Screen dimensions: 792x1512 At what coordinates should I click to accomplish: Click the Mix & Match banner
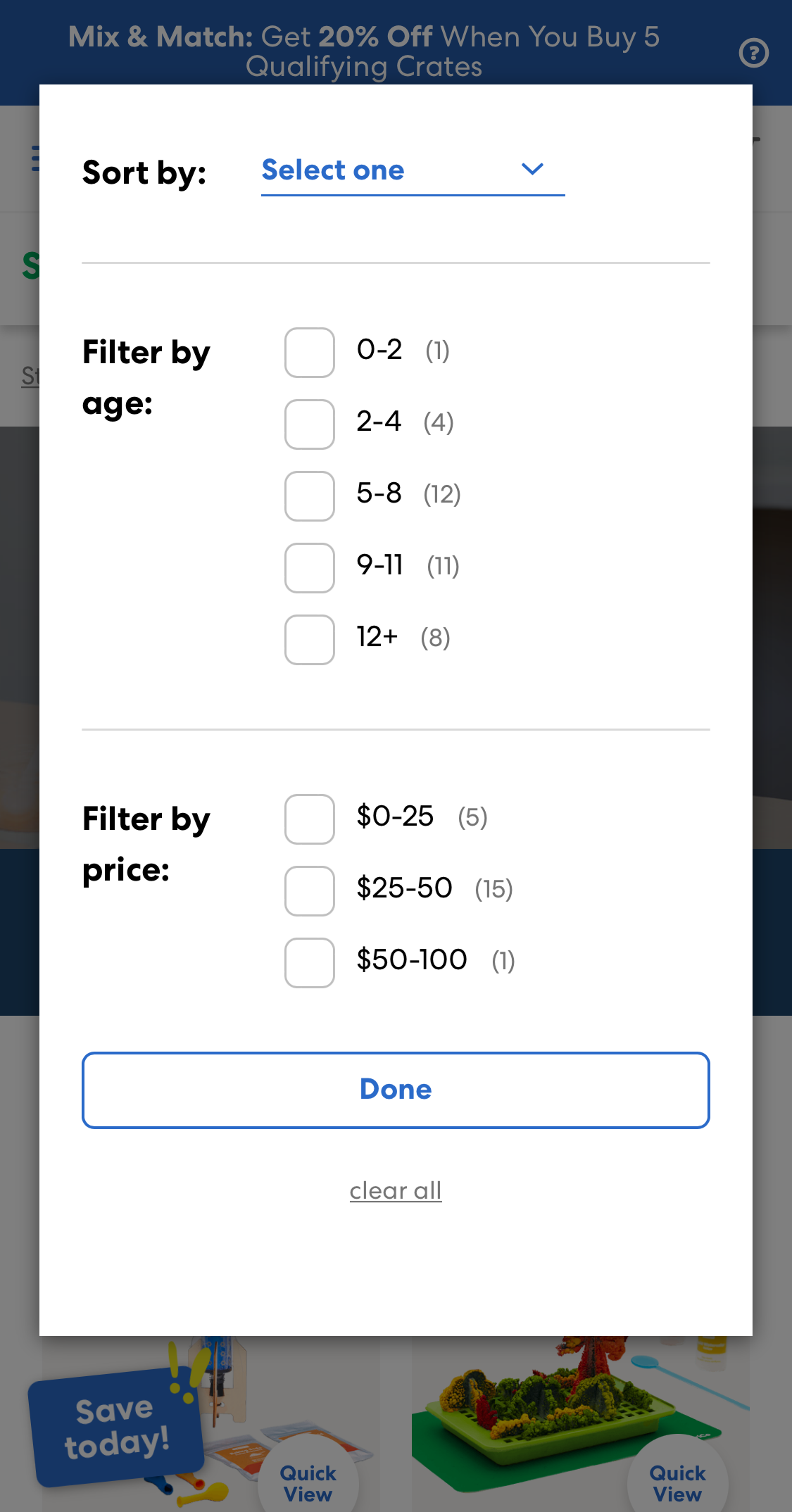pos(364,51)
